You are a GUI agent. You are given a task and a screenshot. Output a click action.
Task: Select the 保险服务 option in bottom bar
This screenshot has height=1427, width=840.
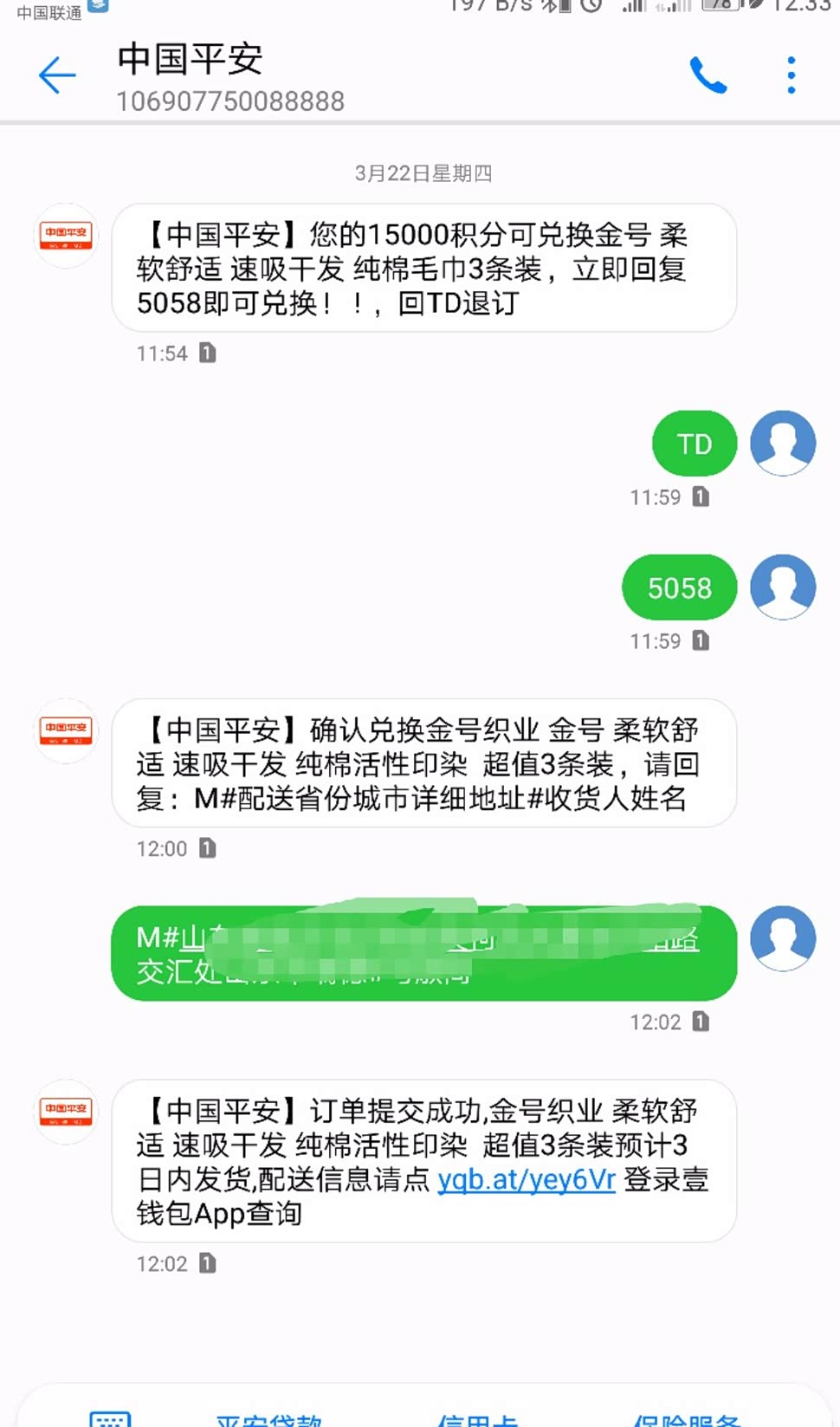(688, 1421)
